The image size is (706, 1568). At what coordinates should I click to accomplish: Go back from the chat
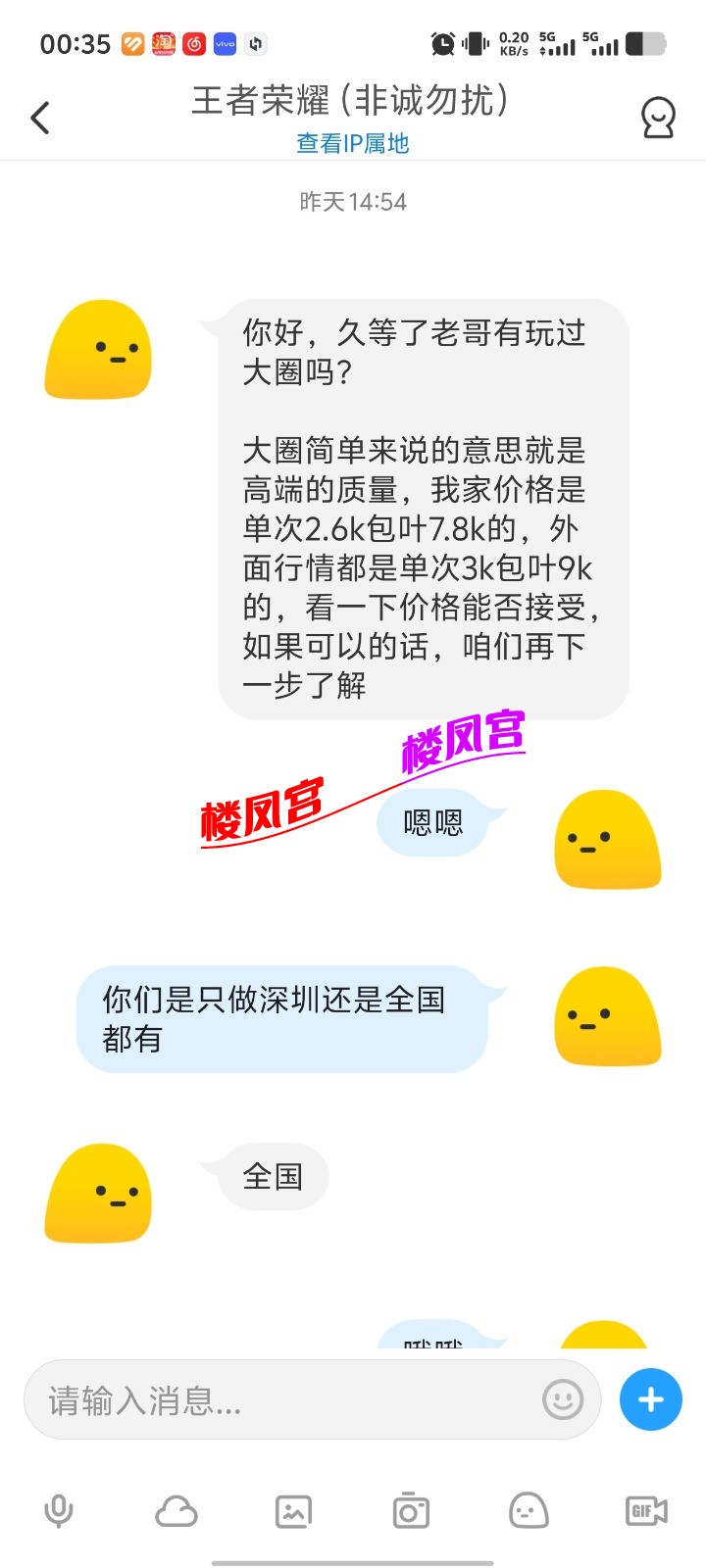[x=40, y=118]
